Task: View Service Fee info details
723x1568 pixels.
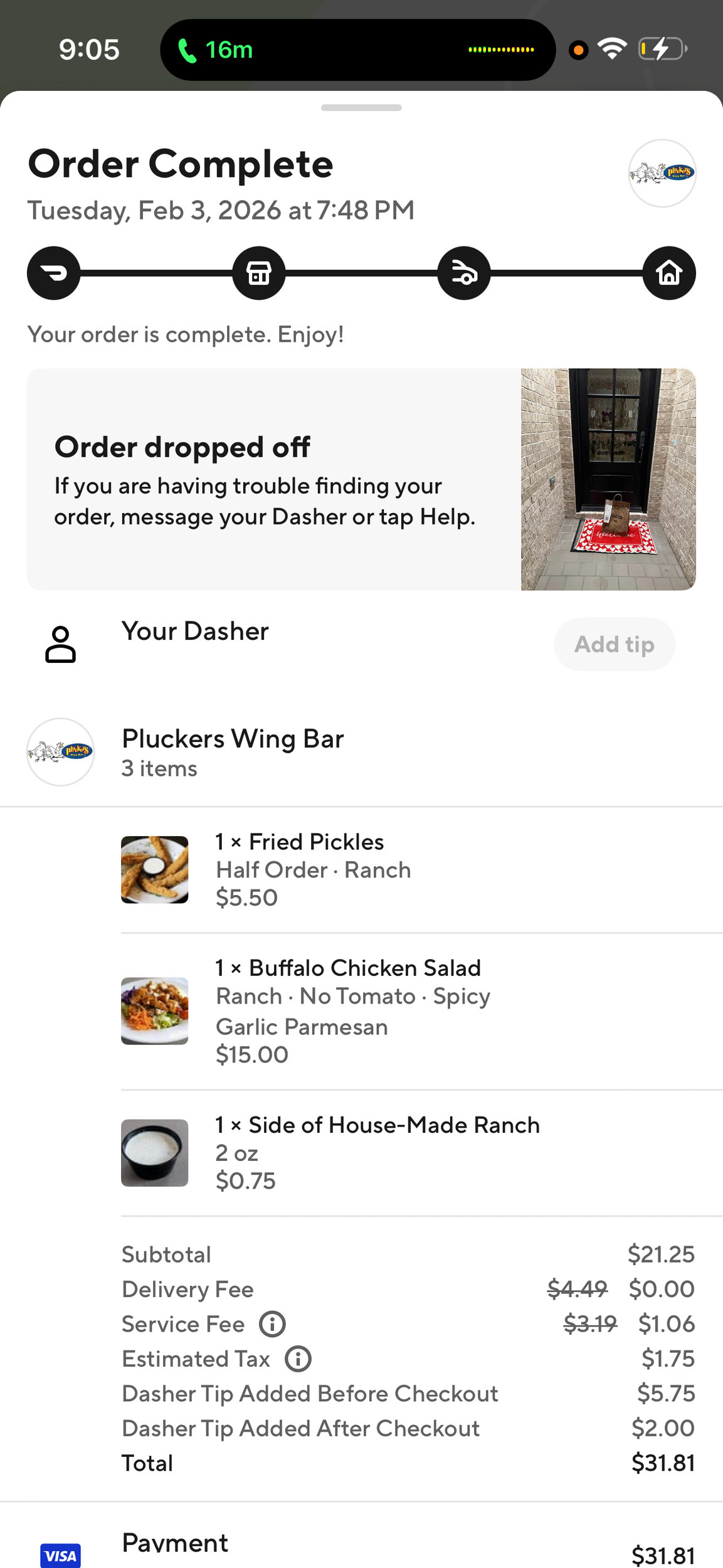Action: pos(273,1324)
